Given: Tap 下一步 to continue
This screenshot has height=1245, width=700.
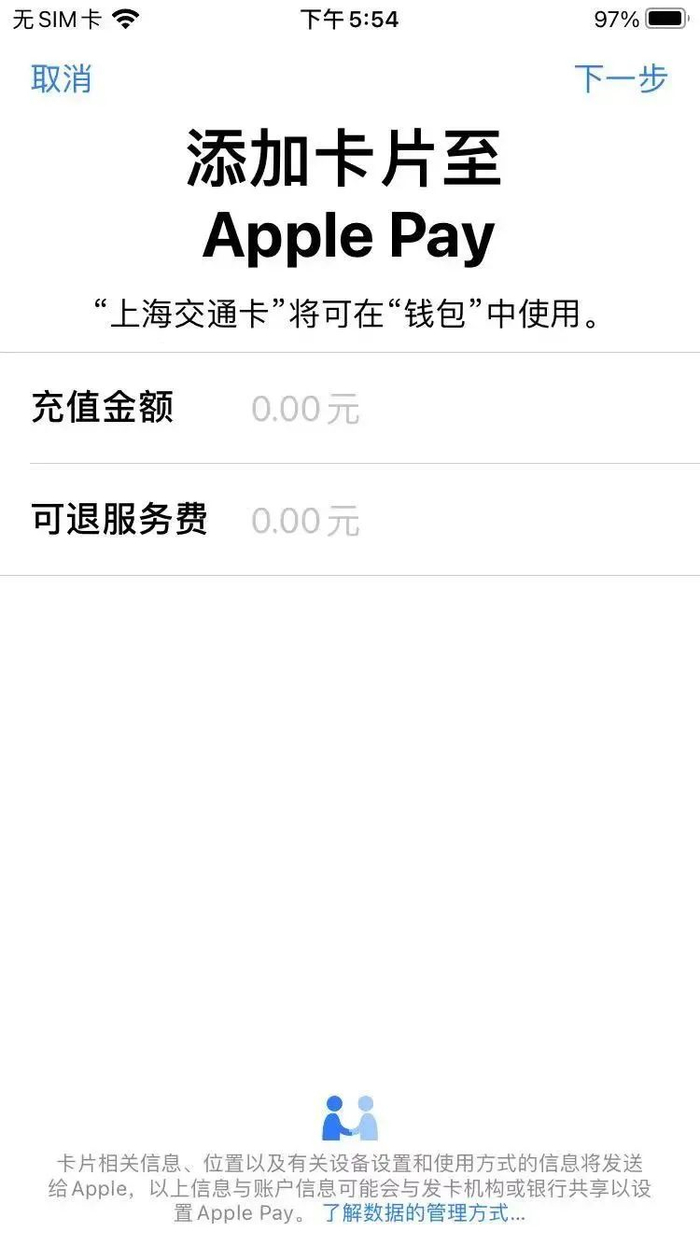Looking at the screenshot, I should point(620,78).
